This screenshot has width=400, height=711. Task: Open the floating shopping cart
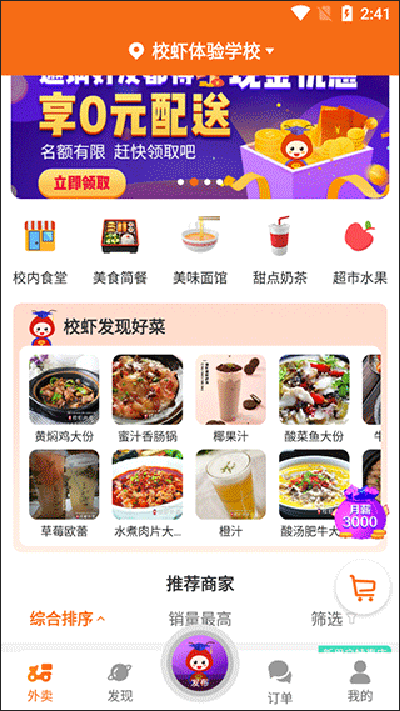[363, 588]
